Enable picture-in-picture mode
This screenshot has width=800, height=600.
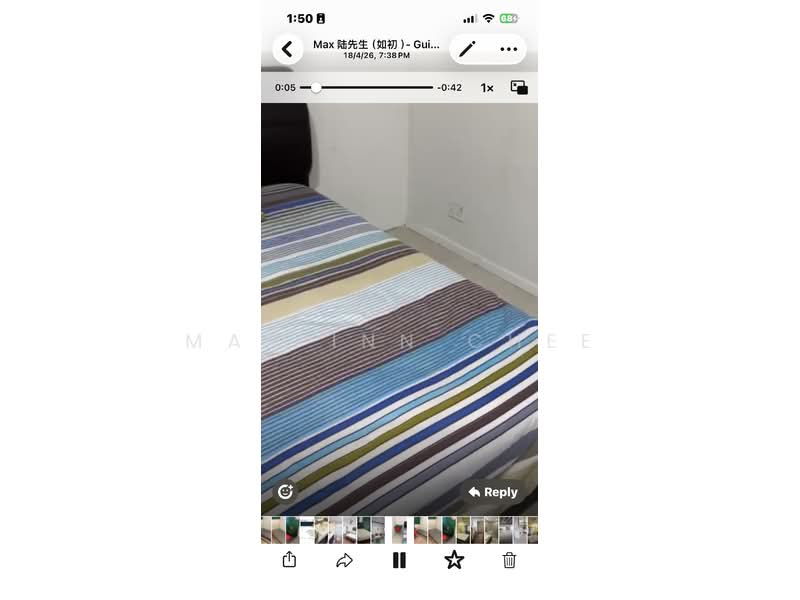519,88
